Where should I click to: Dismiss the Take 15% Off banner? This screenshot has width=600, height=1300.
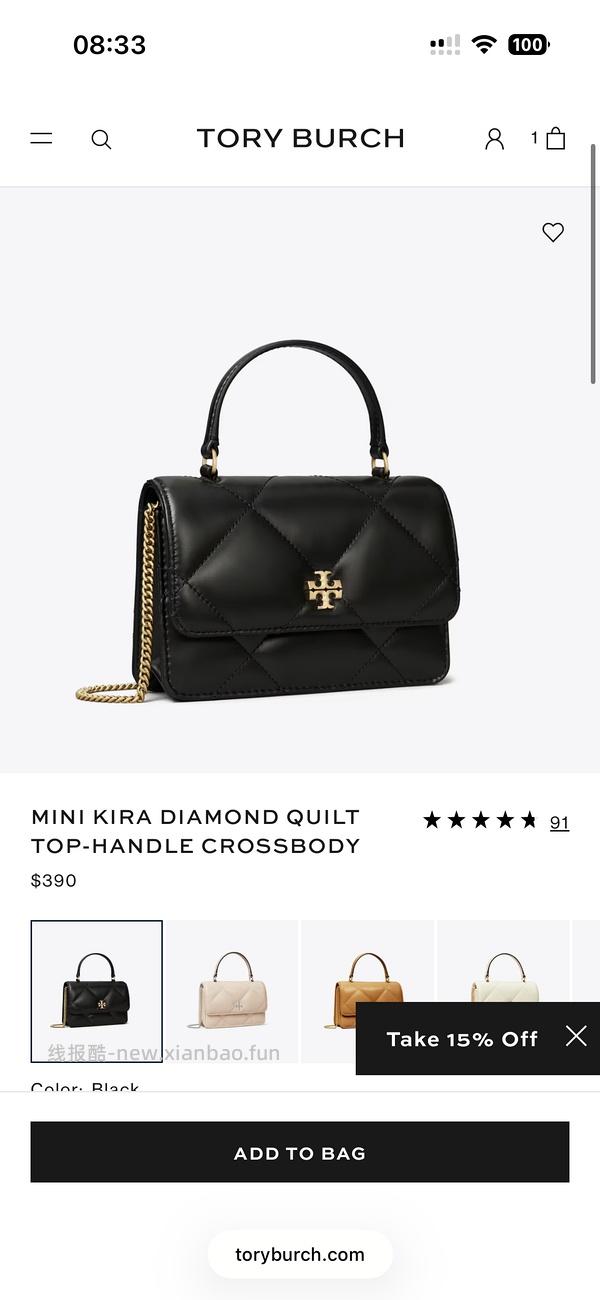[x=576, y=1036]
